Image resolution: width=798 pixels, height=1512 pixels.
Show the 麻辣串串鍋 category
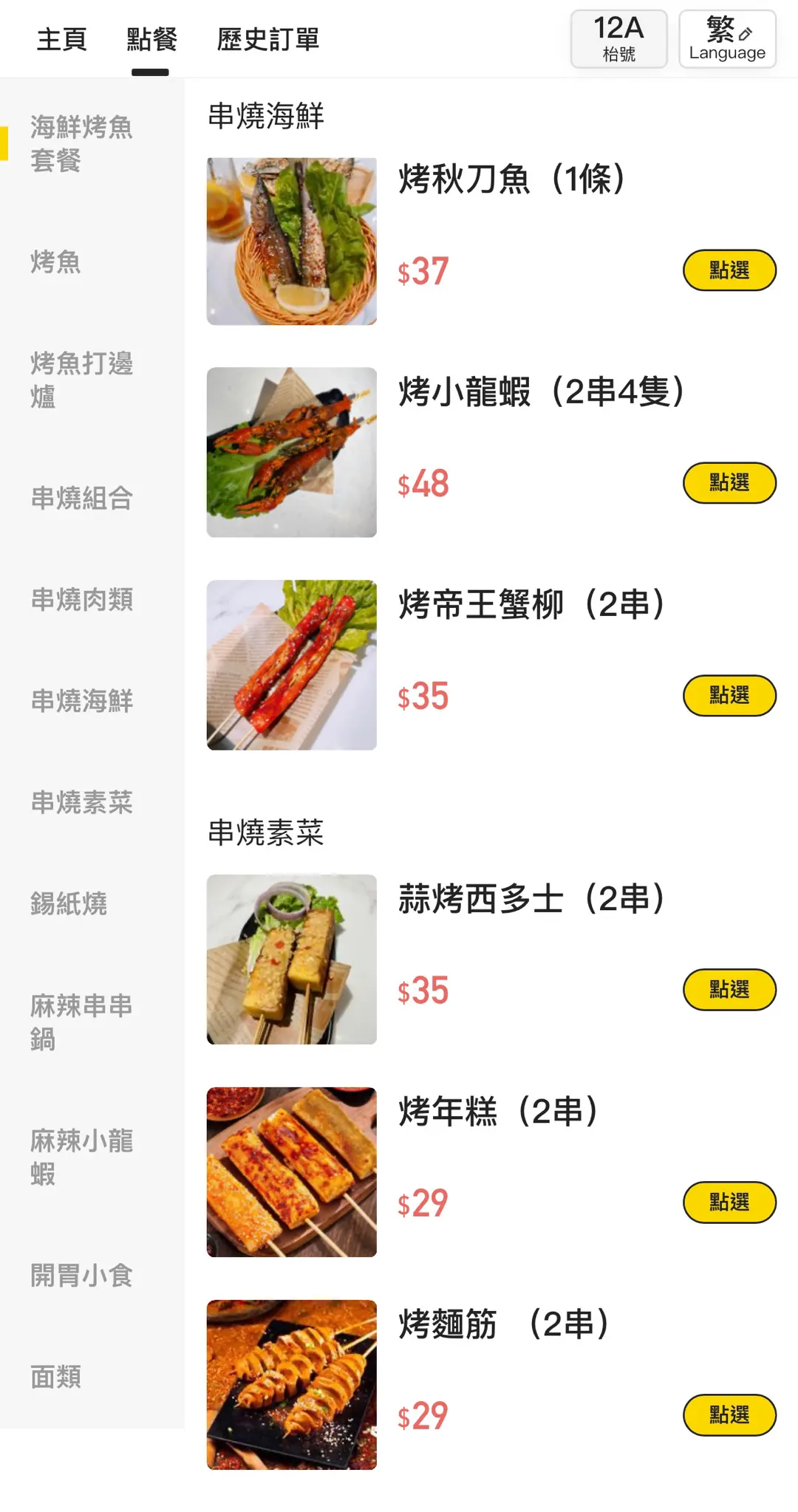coord(81,1022)
